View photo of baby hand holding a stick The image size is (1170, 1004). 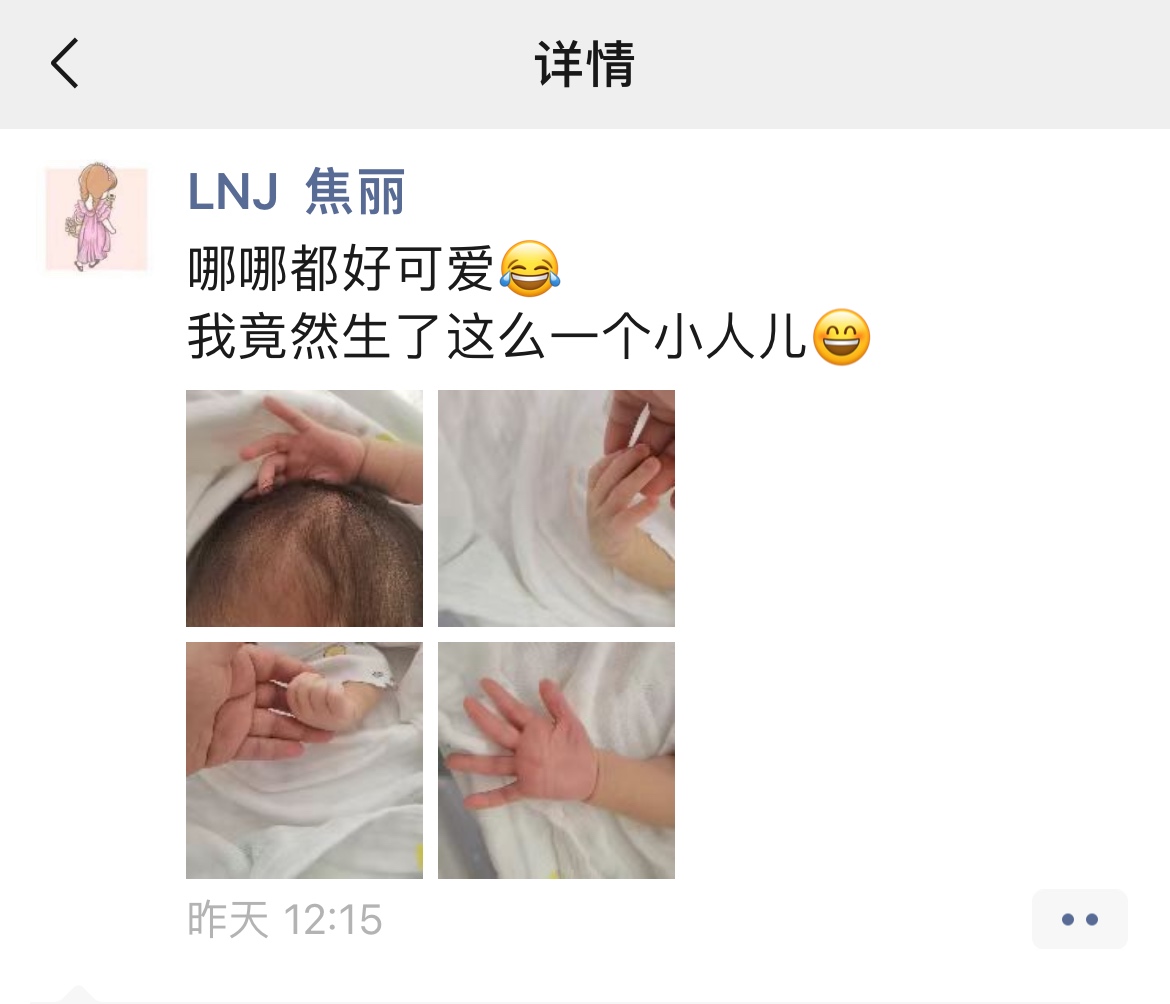click(556, 508)
